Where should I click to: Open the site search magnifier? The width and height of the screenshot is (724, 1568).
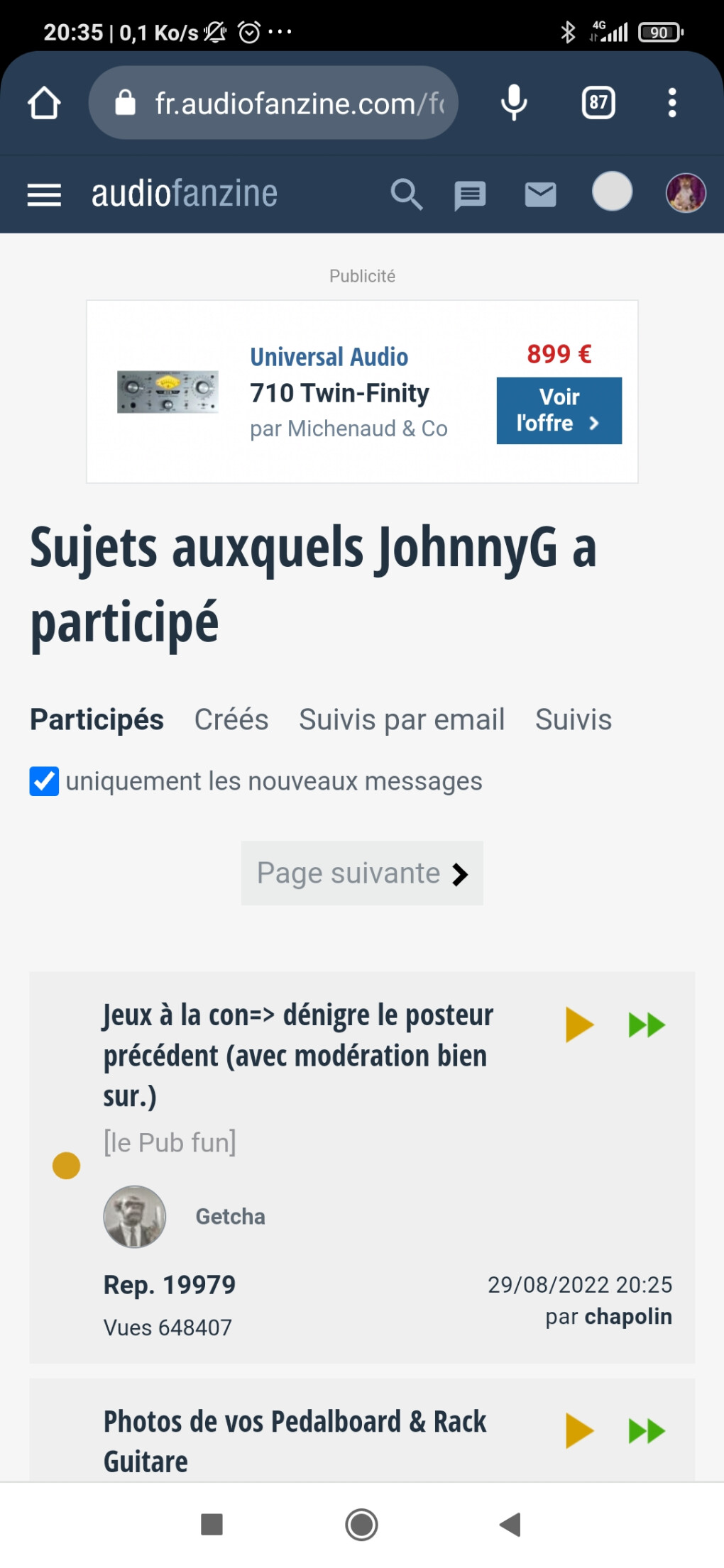tap(406, 194)
